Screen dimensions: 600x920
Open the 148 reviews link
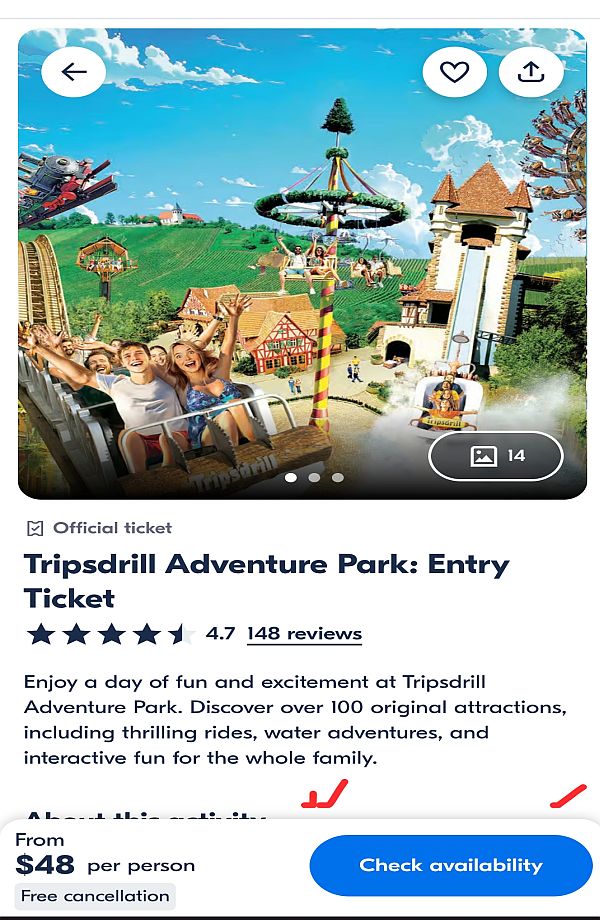304,633
